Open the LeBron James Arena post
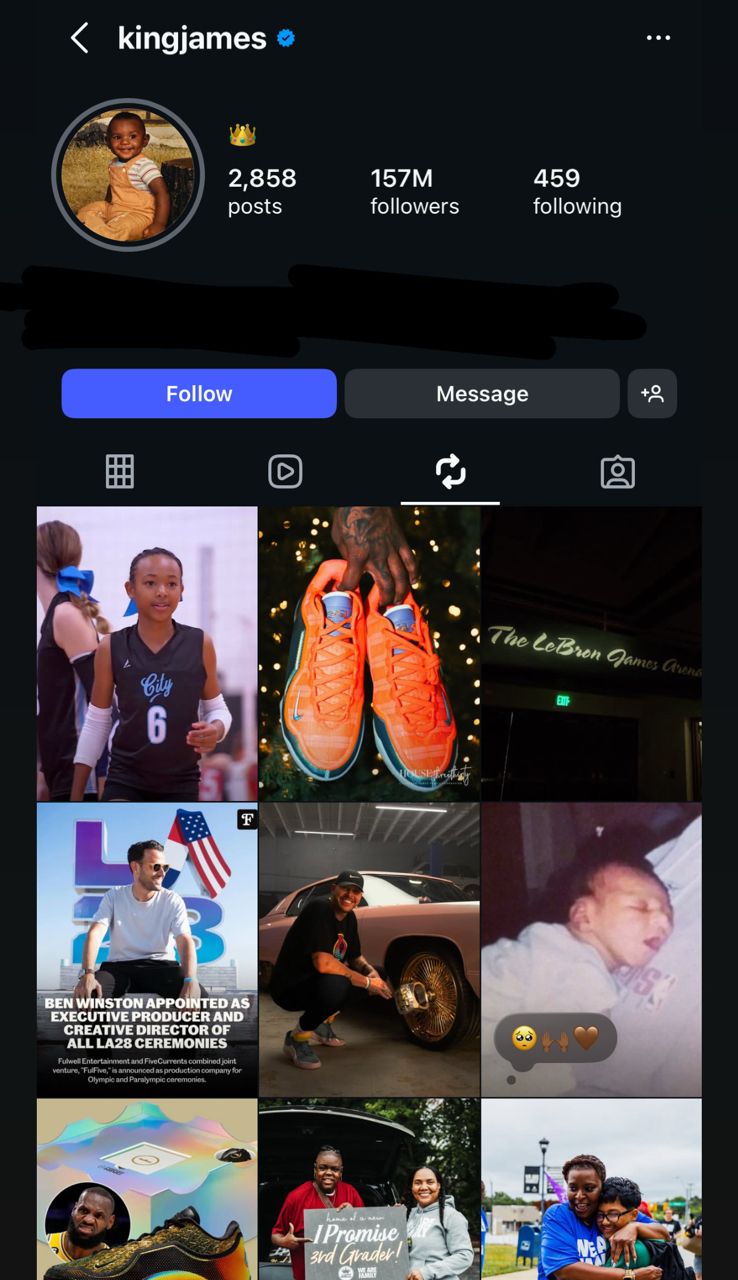The height and width of the screenshot is (1280, 738). pyautogui.click(x=591, y=653)
